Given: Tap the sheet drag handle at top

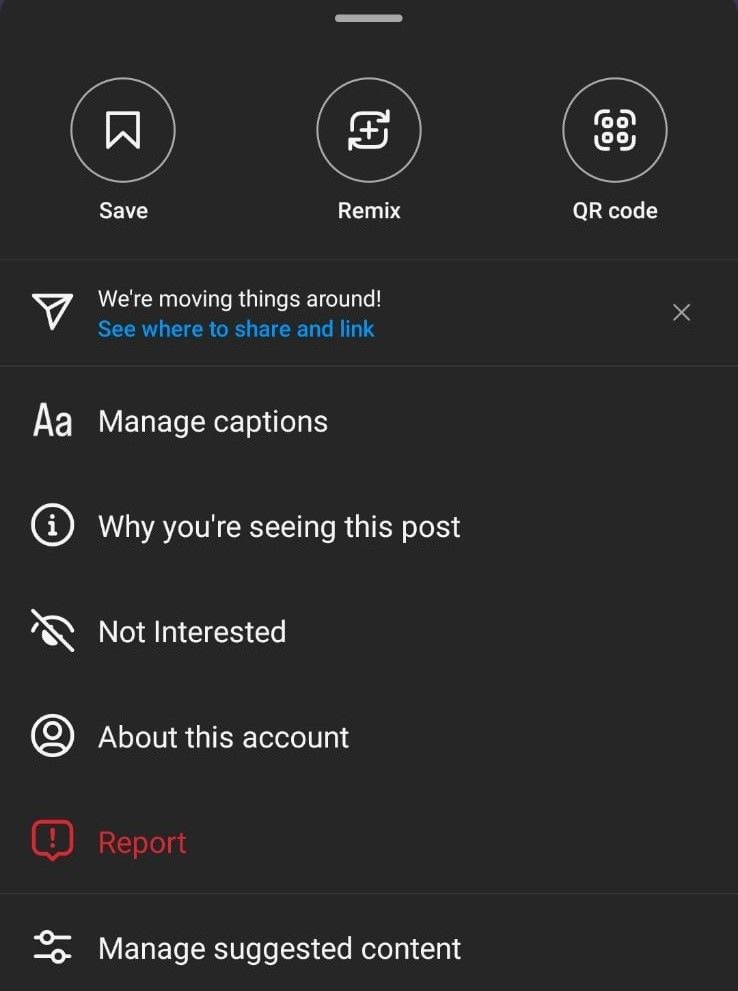Looking at the screenshot, I should click(368, 17).
